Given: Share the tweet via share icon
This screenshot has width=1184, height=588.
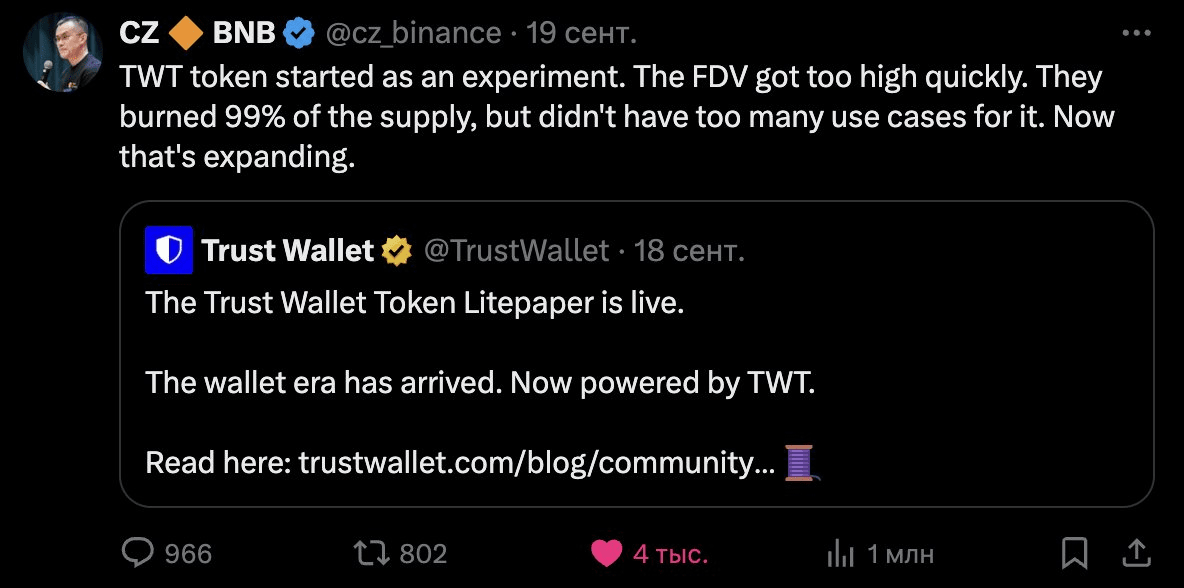Looking at the screenshot, I should pos(1137,553).
